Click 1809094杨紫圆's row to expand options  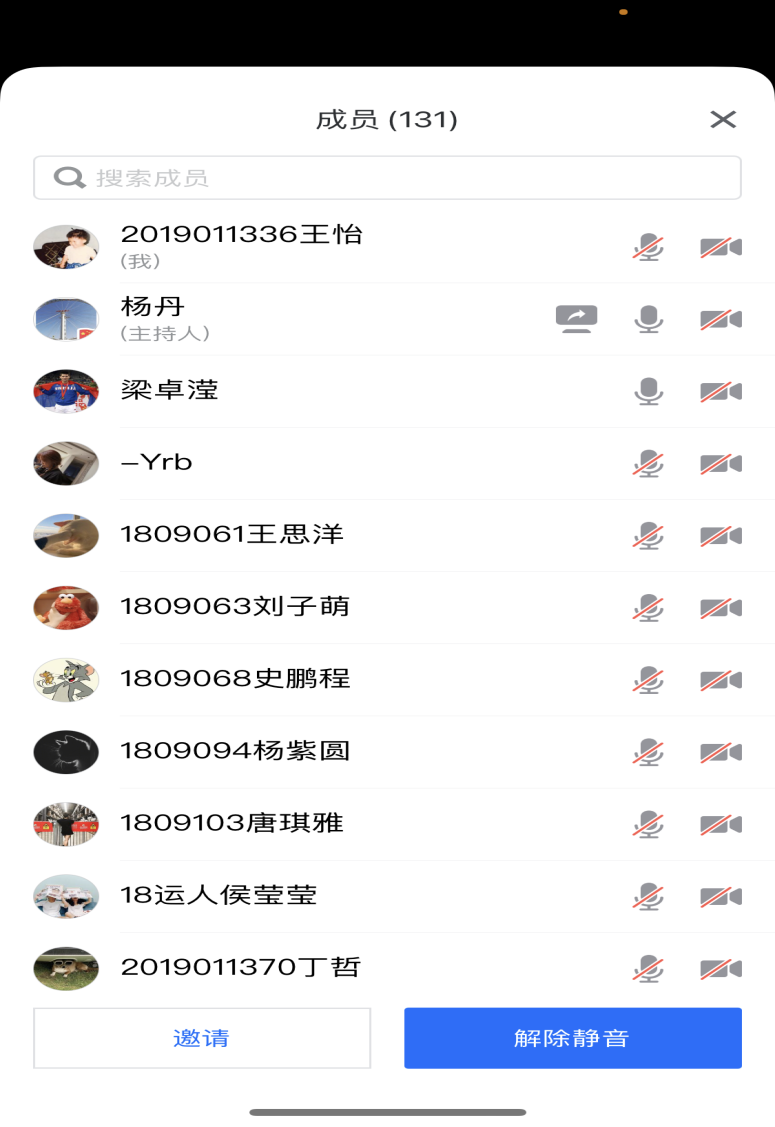point(300,751)
